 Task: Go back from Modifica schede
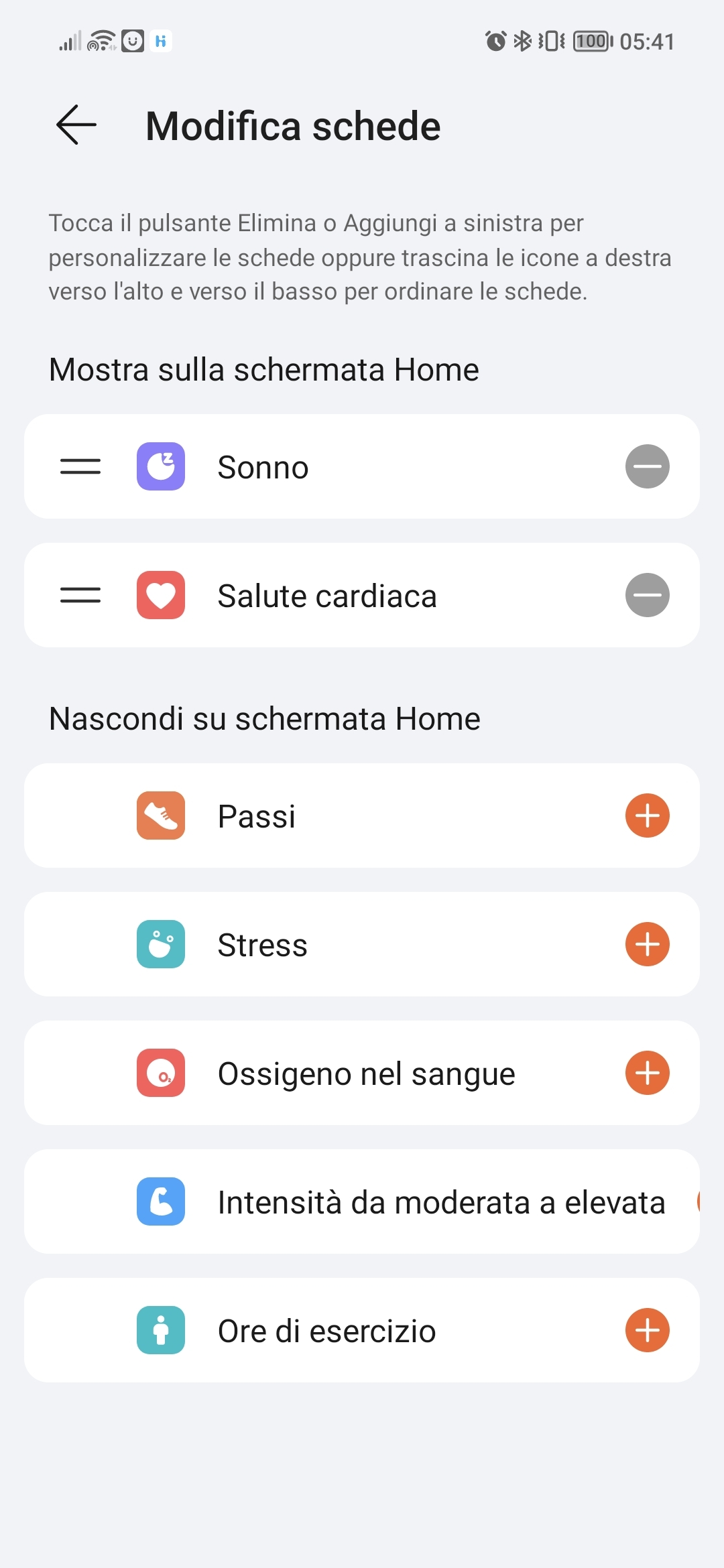(76, 125)
